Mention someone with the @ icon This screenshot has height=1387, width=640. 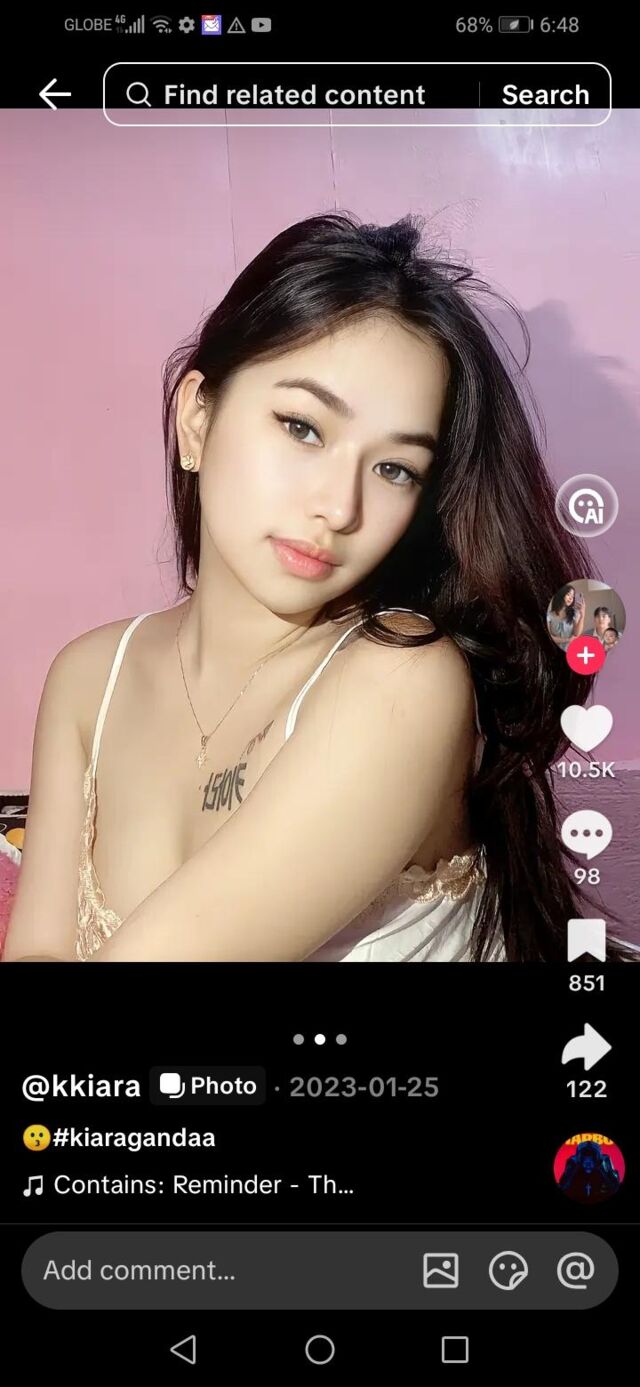click(x=575, y=1270)
